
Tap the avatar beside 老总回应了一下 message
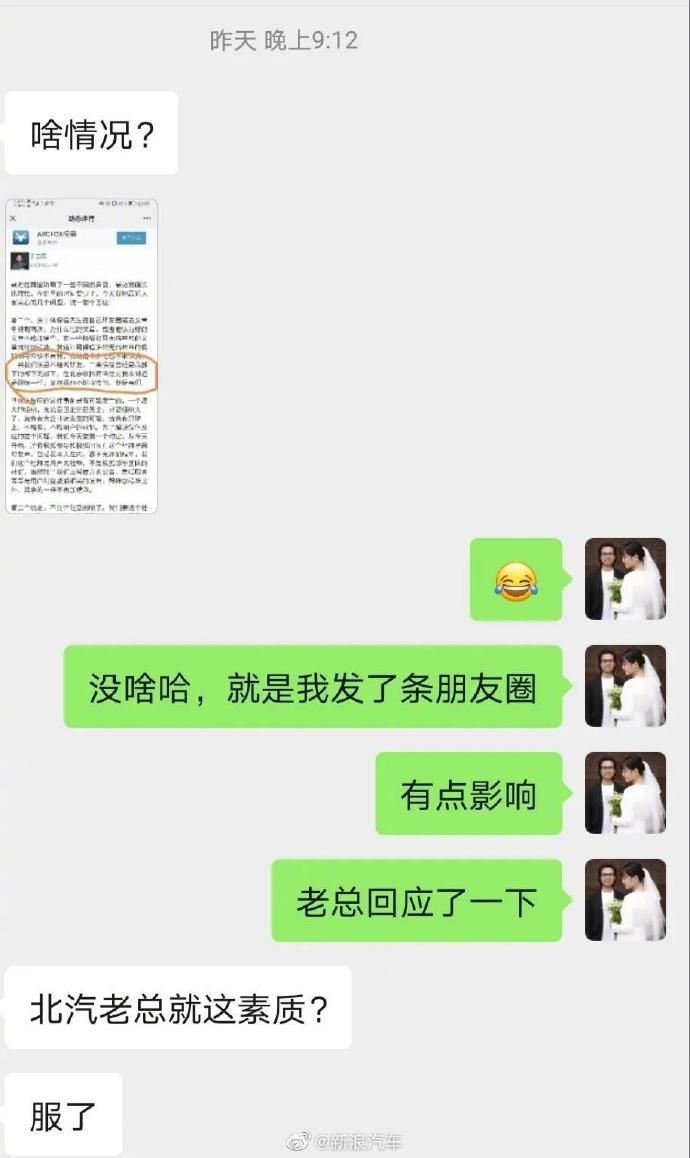626,900
